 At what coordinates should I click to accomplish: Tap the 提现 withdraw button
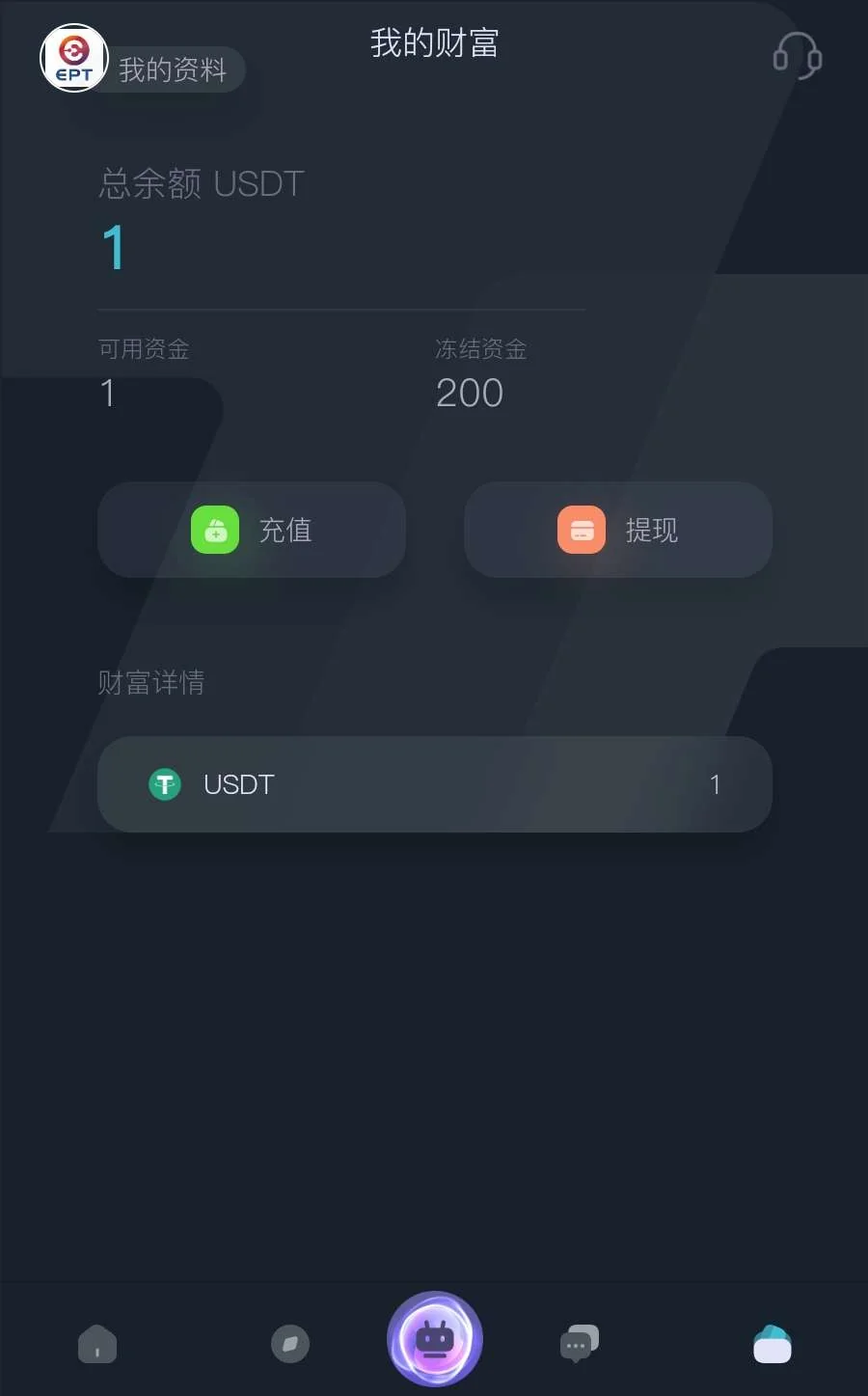pos(618,530)
